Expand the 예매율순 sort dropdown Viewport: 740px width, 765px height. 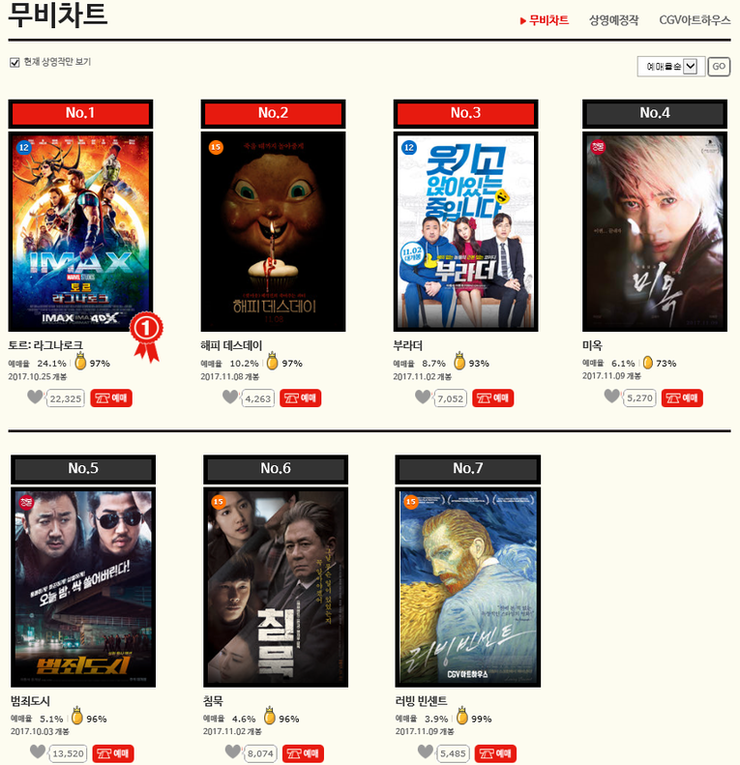[x=671, y=67]
